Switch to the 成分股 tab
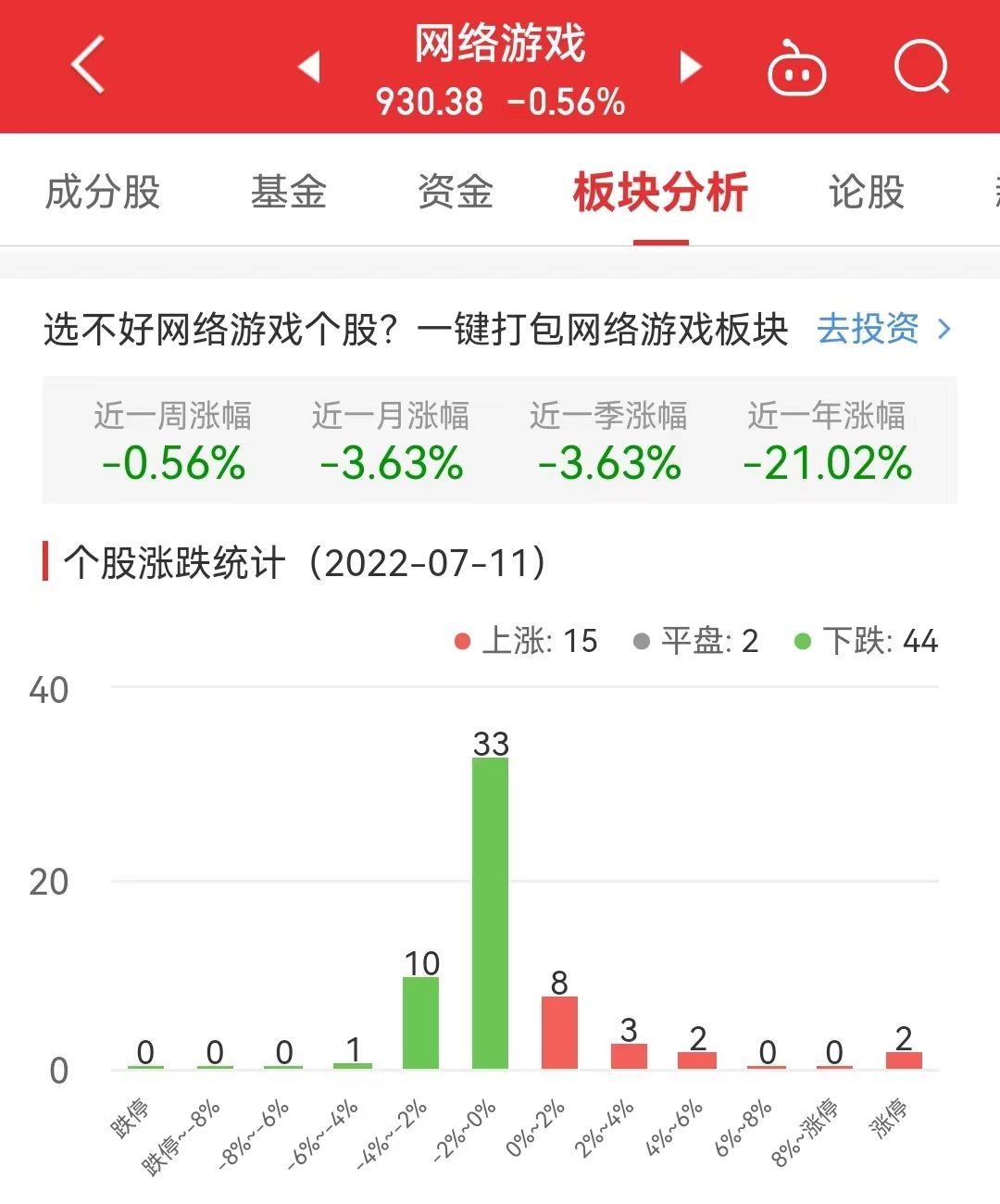The width and height of the screenshot is (1000, 1204). [103, 193]
